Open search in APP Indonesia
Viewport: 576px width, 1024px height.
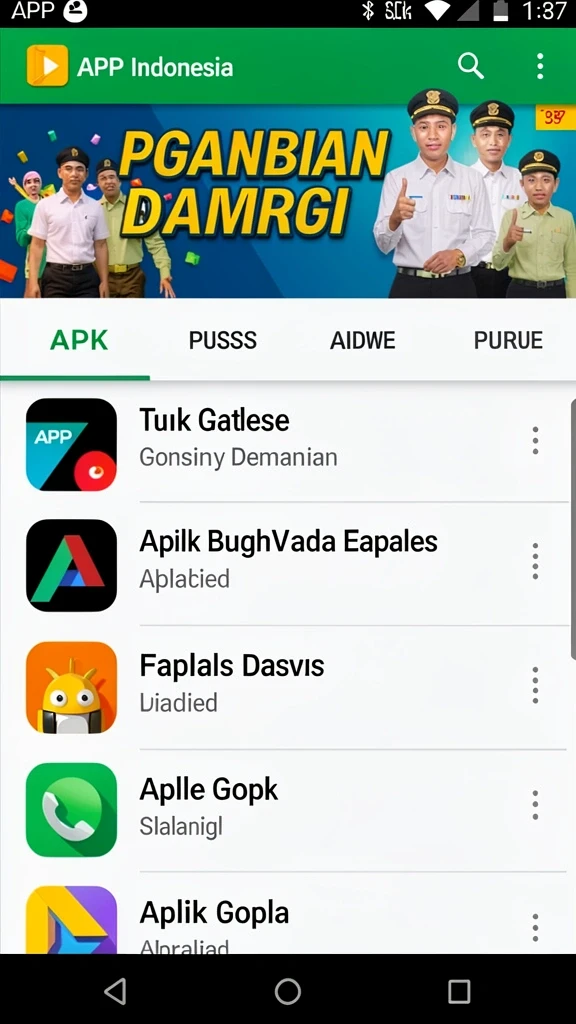point(470,66)
